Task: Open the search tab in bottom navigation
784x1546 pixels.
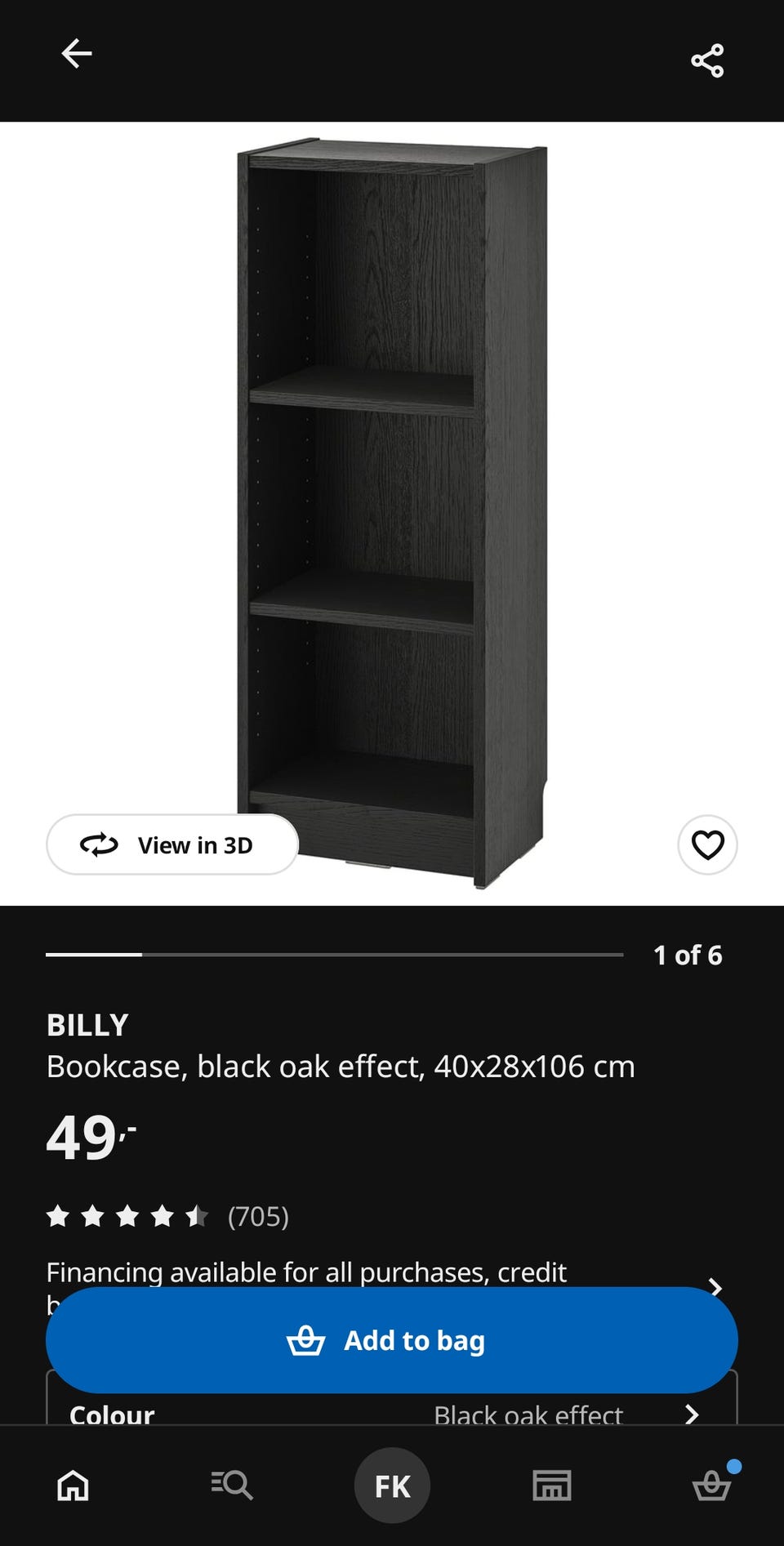Action: pos(232,1485)
